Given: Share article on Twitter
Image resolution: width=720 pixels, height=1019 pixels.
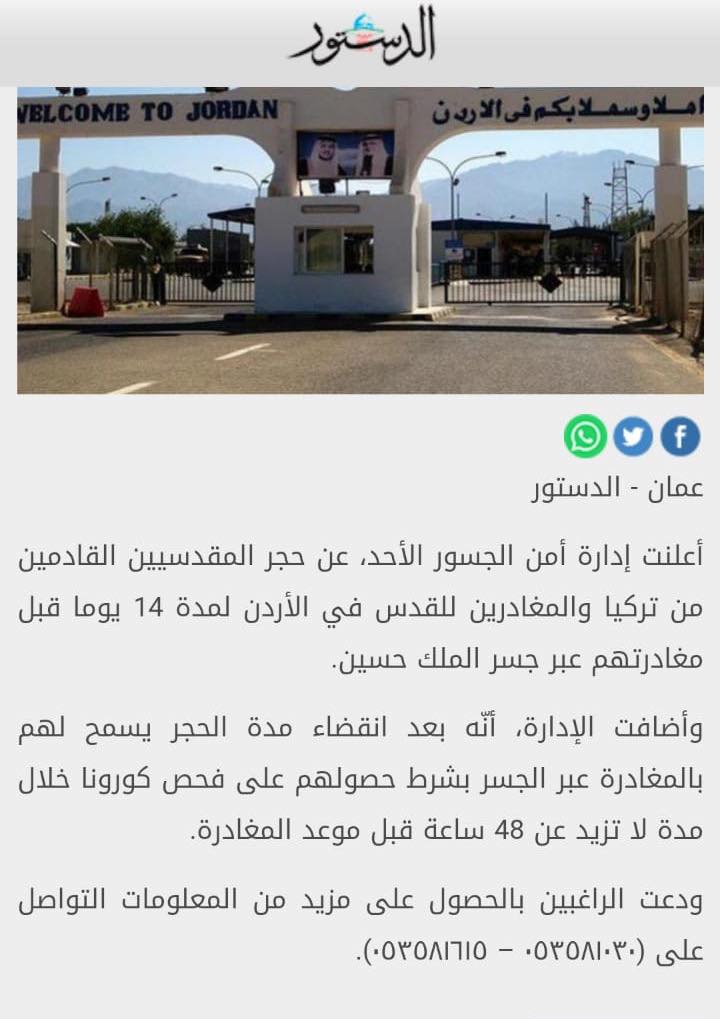Looking at the screenshot, I should click(x=632, y=437).
